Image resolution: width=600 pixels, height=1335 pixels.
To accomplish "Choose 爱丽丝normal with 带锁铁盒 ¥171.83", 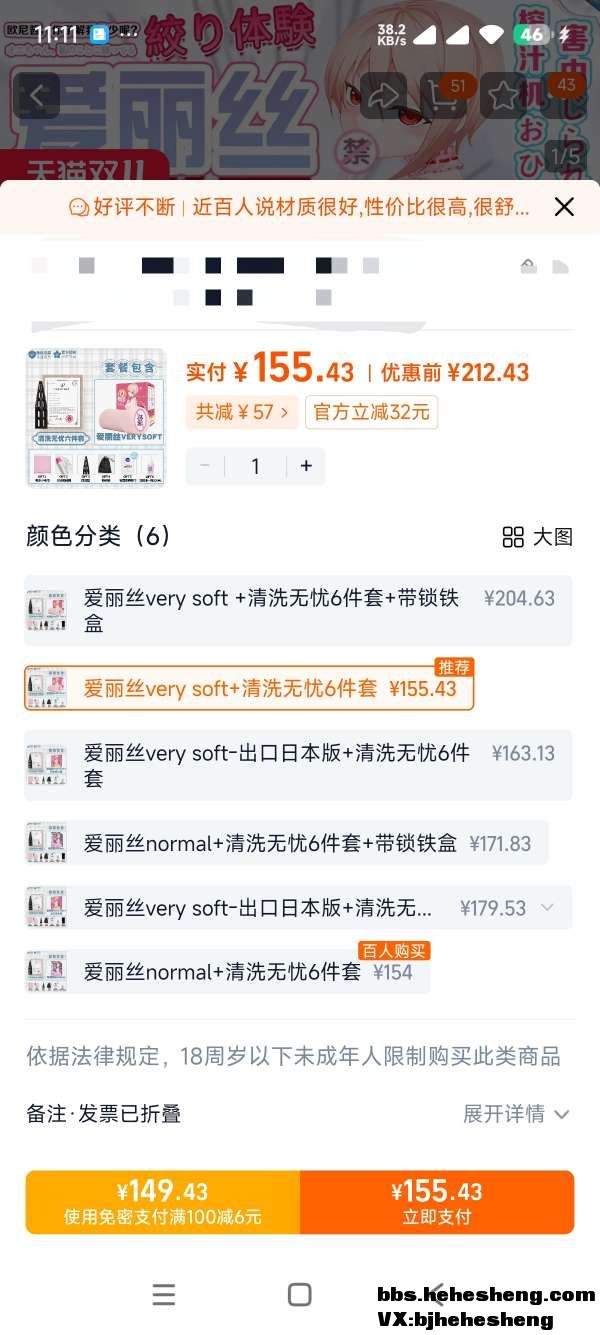I will pos(286,843).
